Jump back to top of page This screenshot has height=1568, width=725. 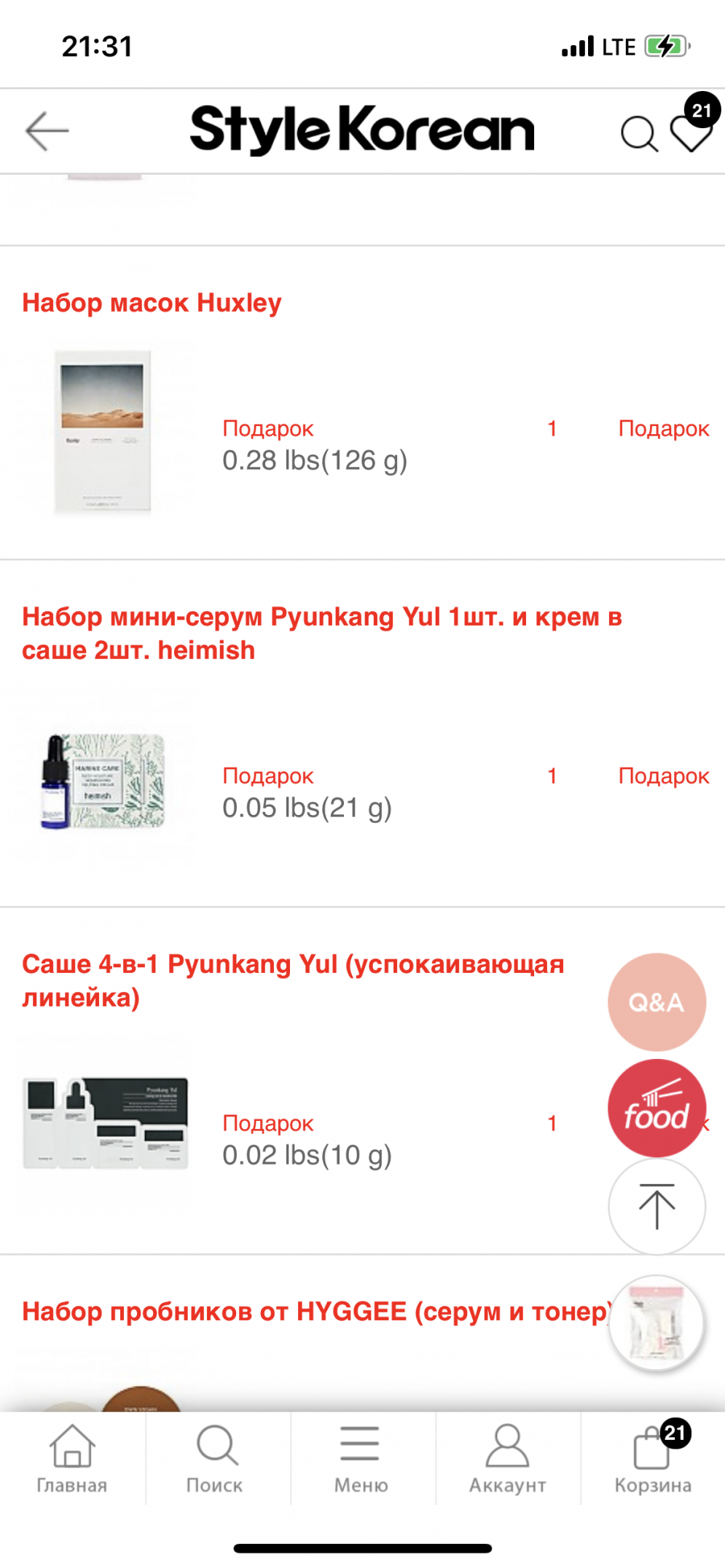(x=657, y=1207)
